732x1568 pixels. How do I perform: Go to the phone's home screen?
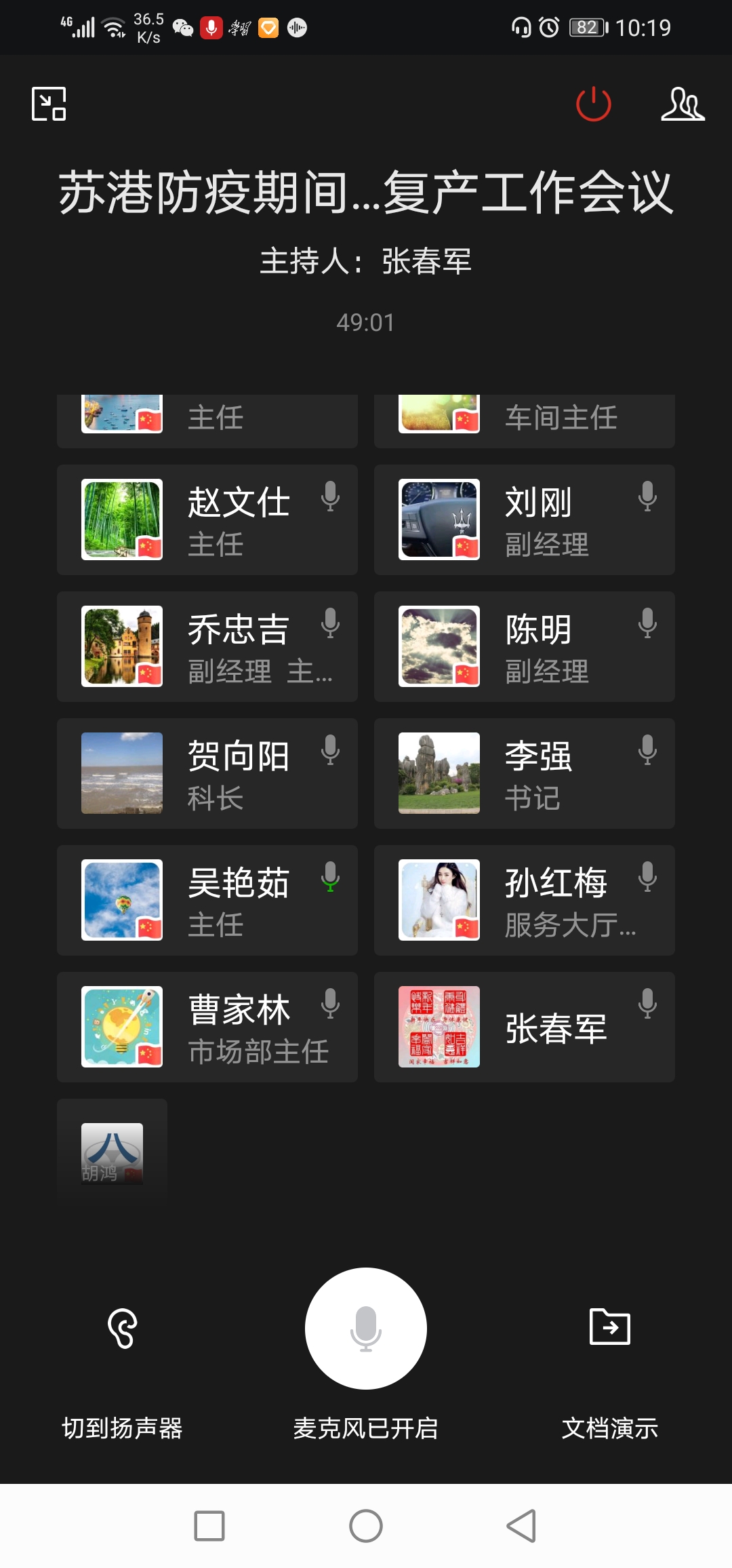(366, 1526)
